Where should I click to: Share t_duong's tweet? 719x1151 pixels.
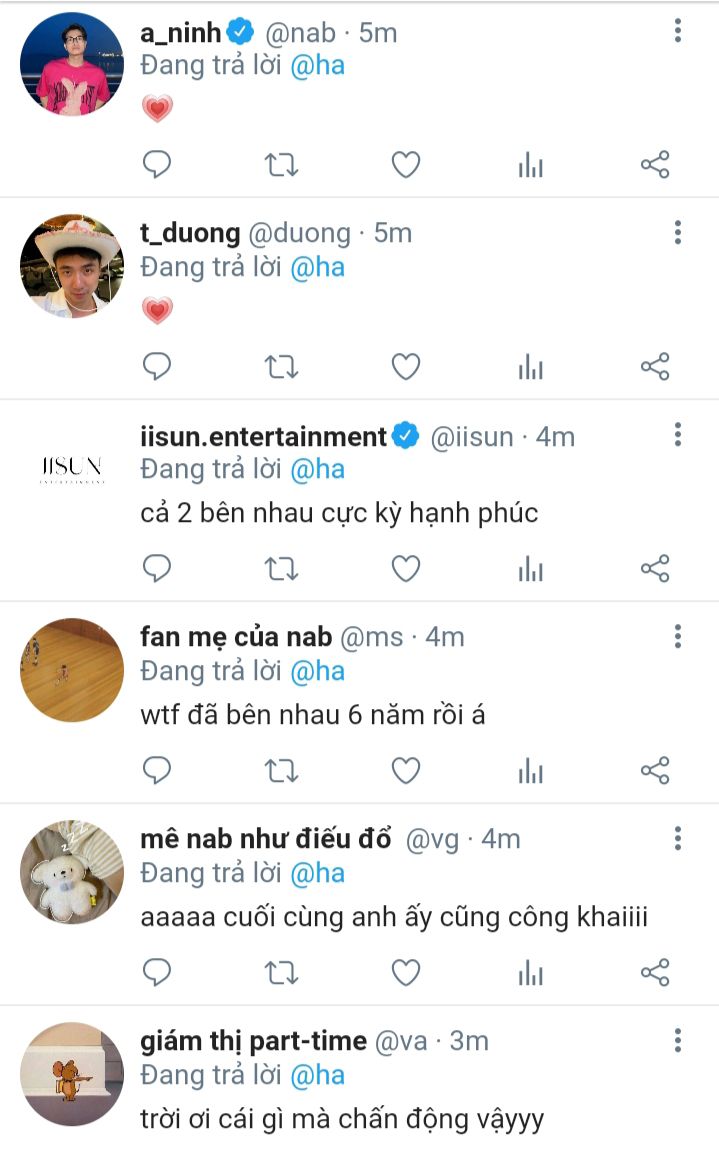654,367
